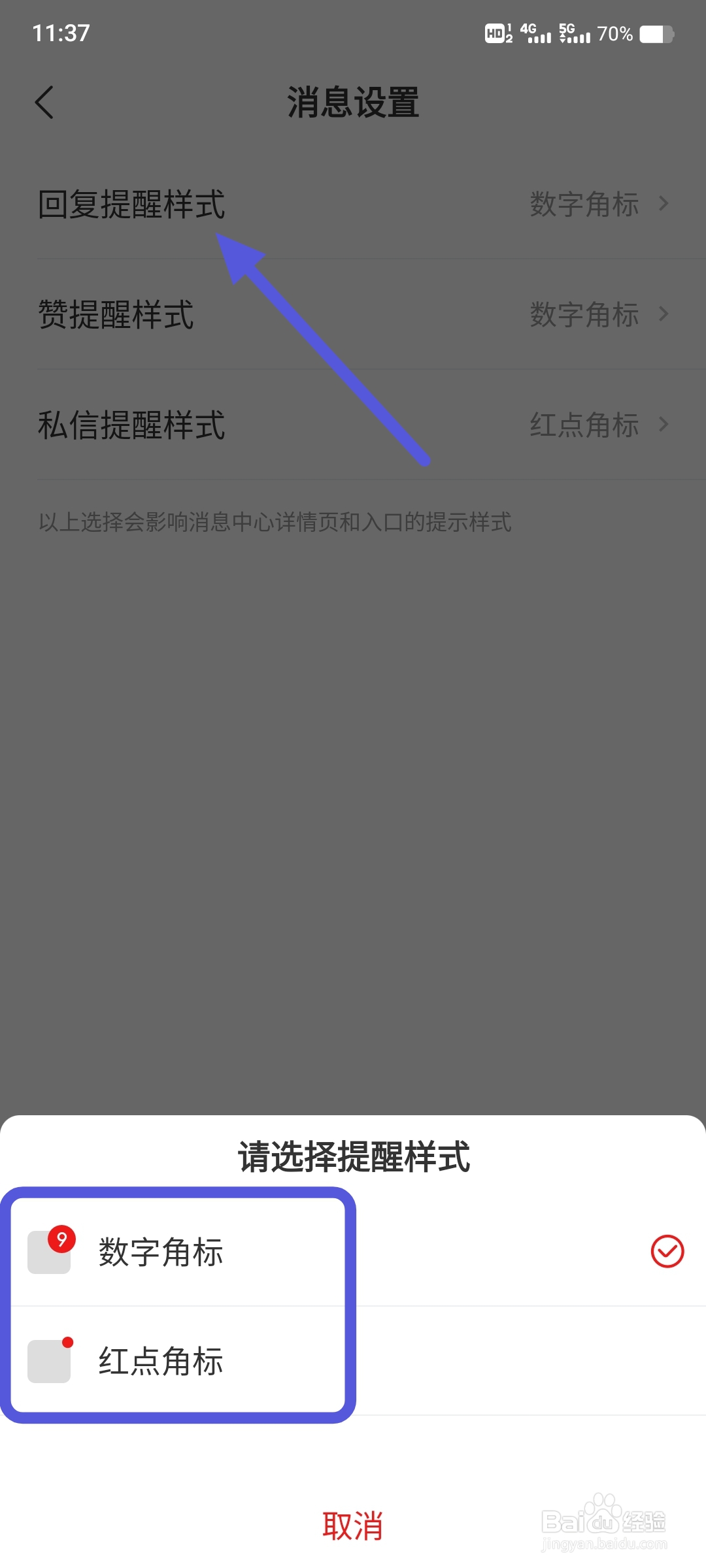Tap the back arrow to leave 消息设置

tap(44, 102)
